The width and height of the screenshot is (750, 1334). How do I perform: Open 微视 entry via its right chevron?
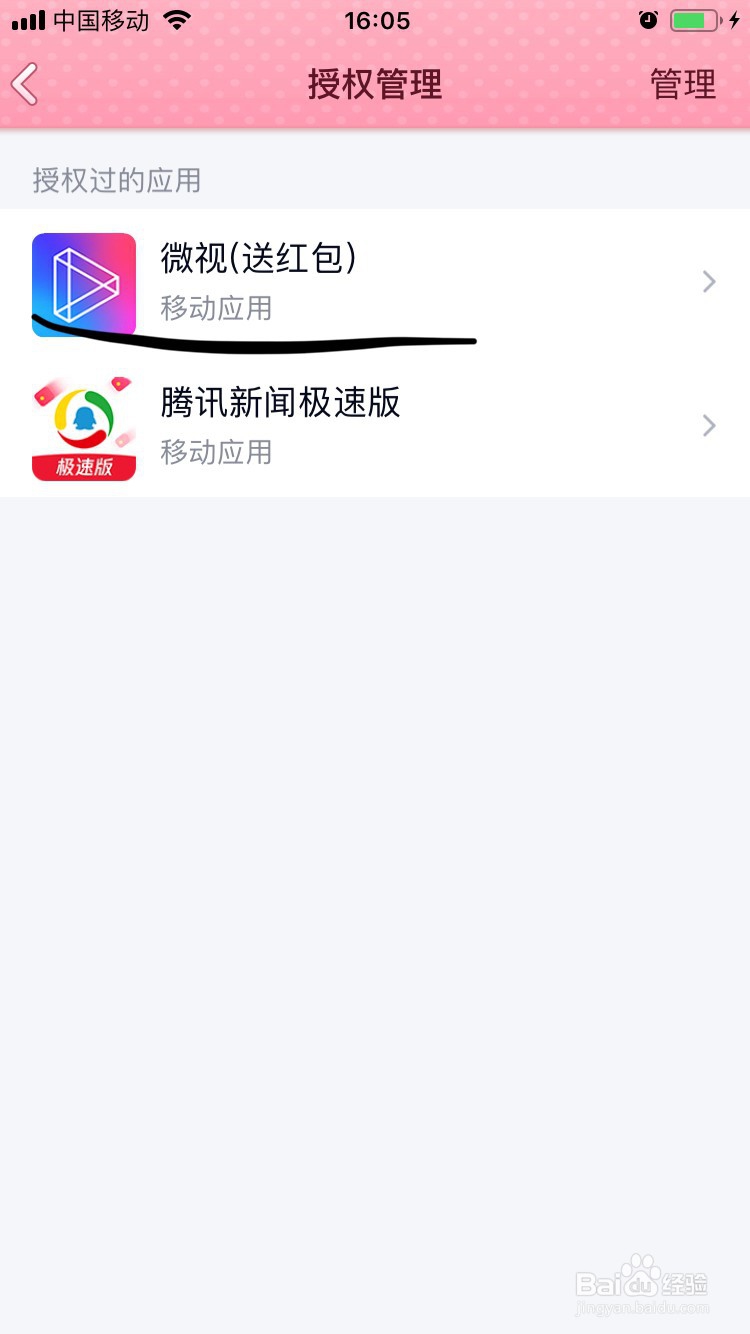coord(710,282)
